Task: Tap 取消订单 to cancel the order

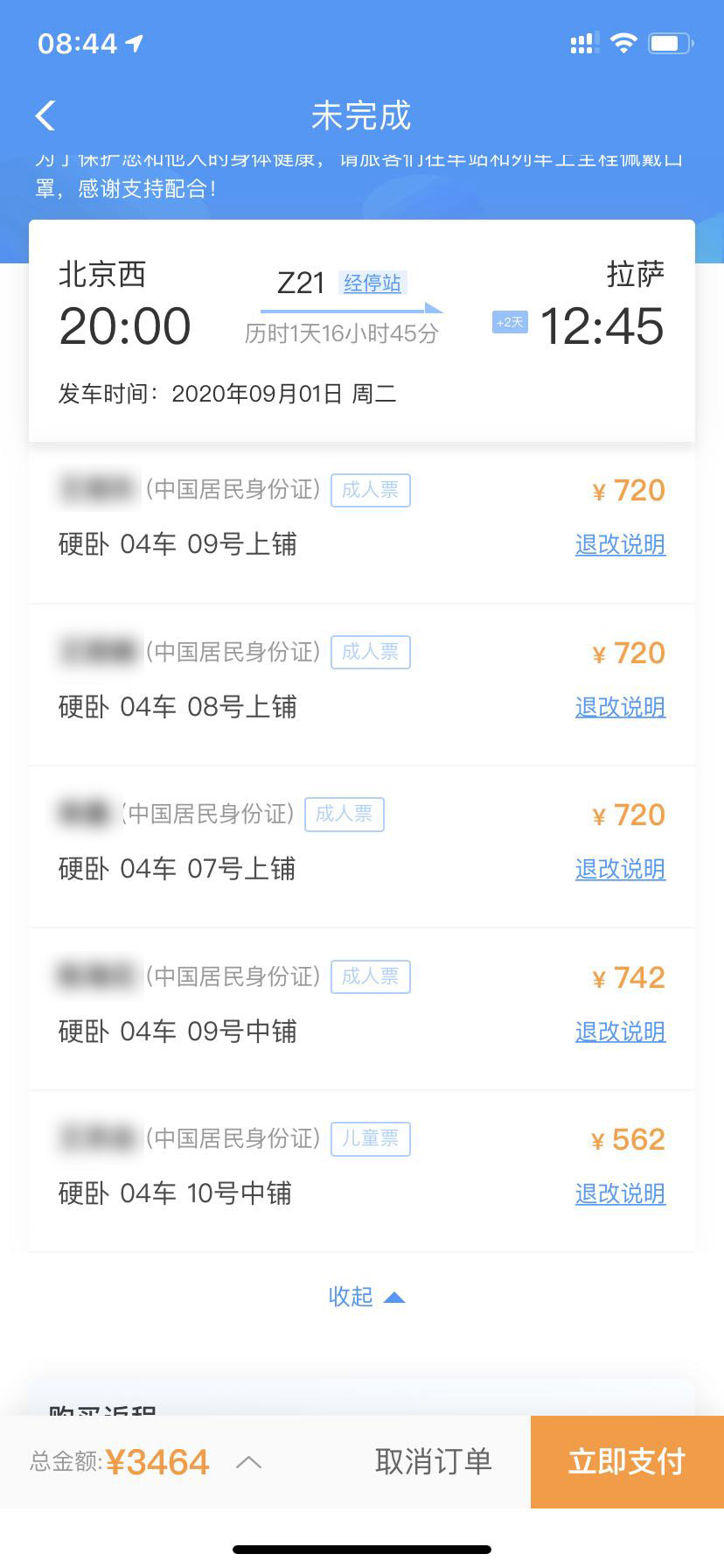Action: 433,1461
